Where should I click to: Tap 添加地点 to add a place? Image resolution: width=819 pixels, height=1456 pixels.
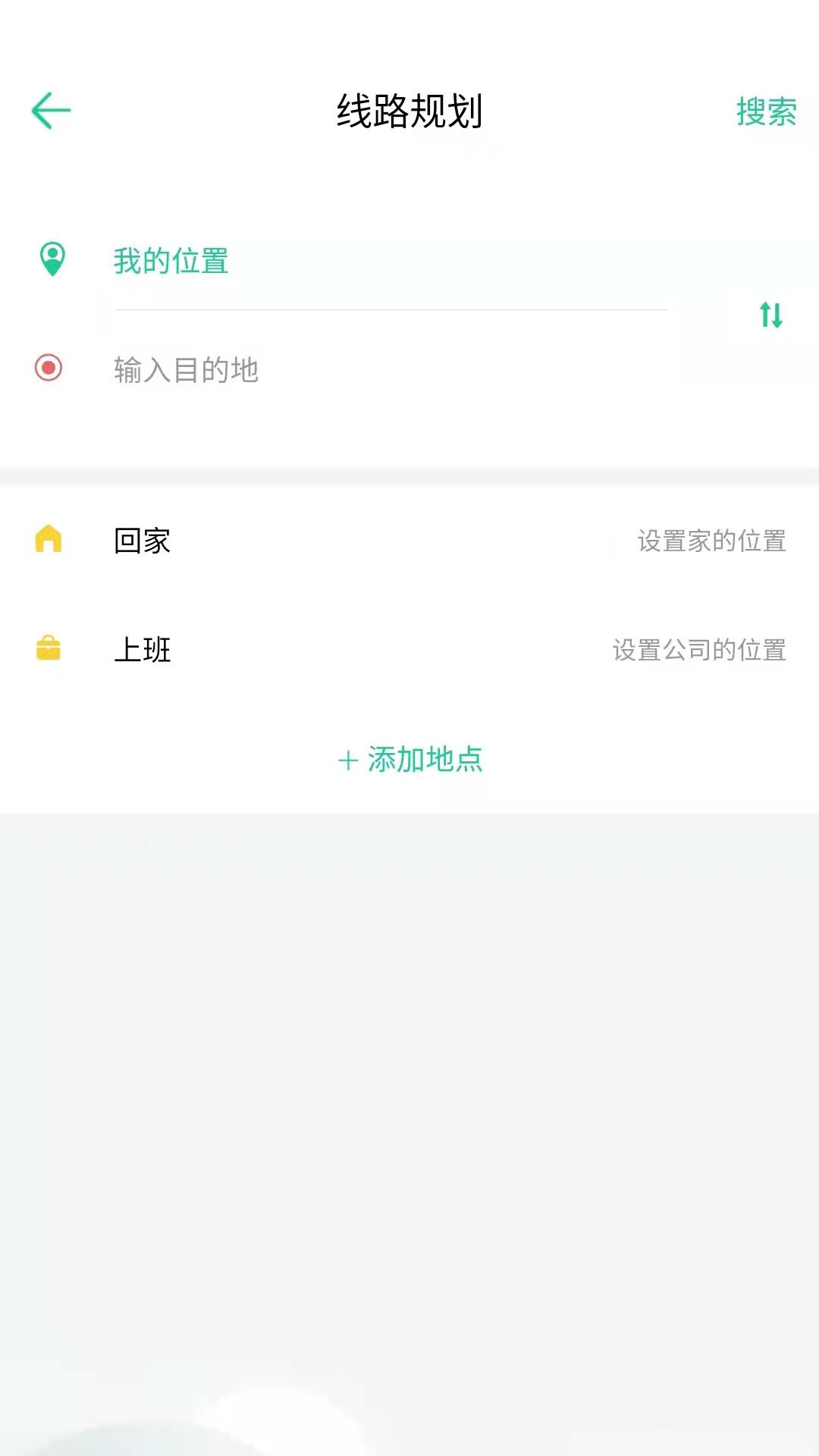pyautogui.click(x=410, y=759)
